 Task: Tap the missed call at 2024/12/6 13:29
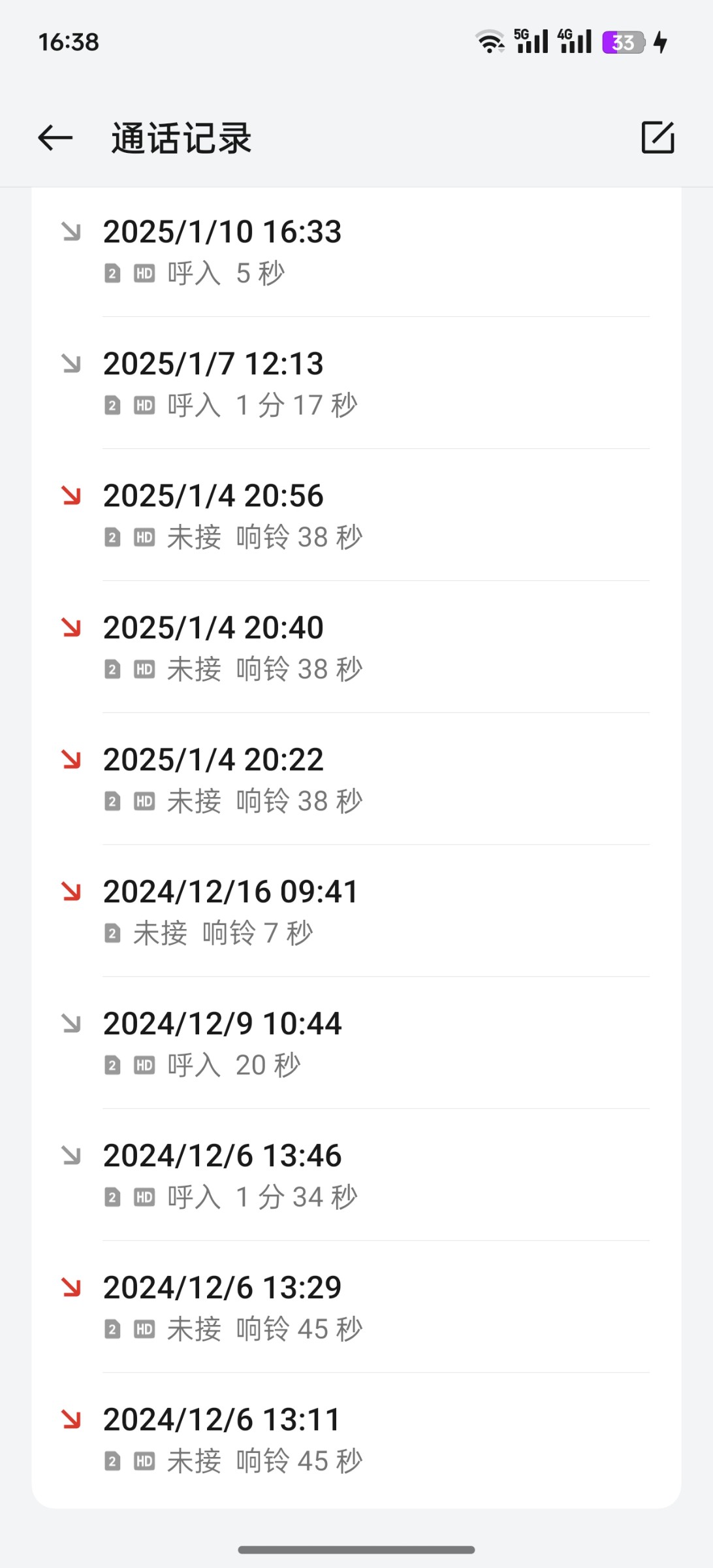[356, 1307]
